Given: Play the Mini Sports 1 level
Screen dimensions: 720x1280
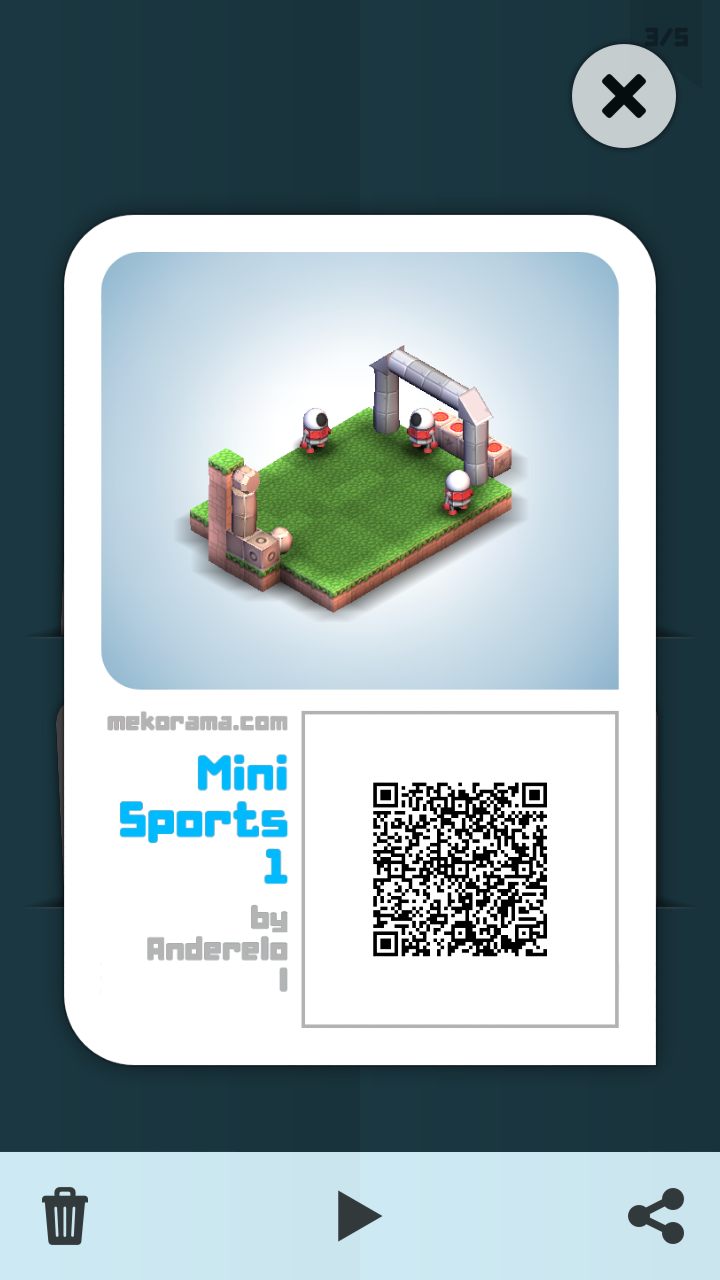Looking at the screenshot, I should point(359,1216).
